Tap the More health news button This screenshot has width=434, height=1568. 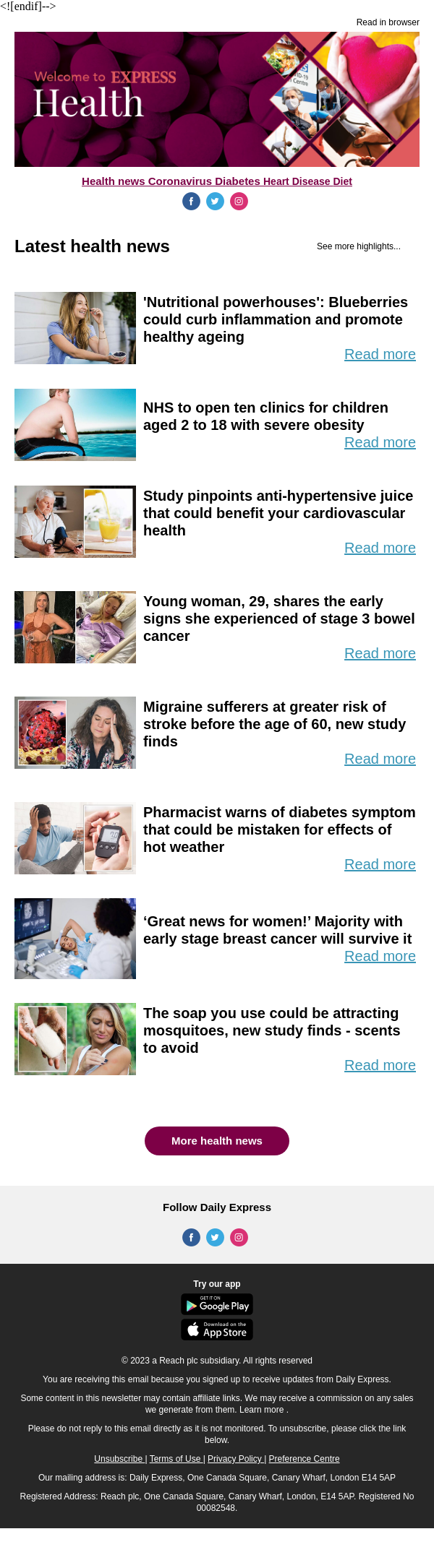[217, 1141]
